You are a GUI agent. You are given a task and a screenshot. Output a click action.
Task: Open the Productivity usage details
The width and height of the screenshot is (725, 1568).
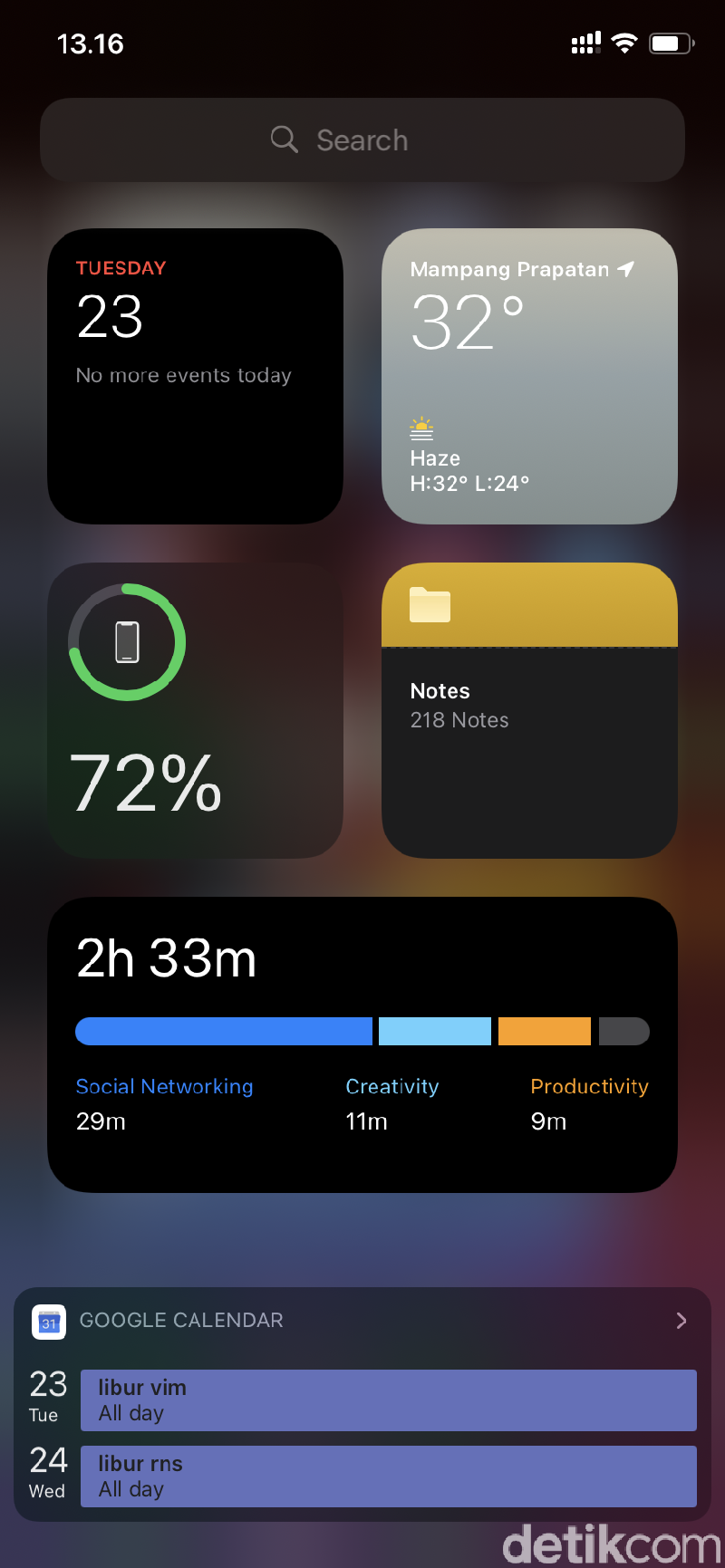[589, 1086]
